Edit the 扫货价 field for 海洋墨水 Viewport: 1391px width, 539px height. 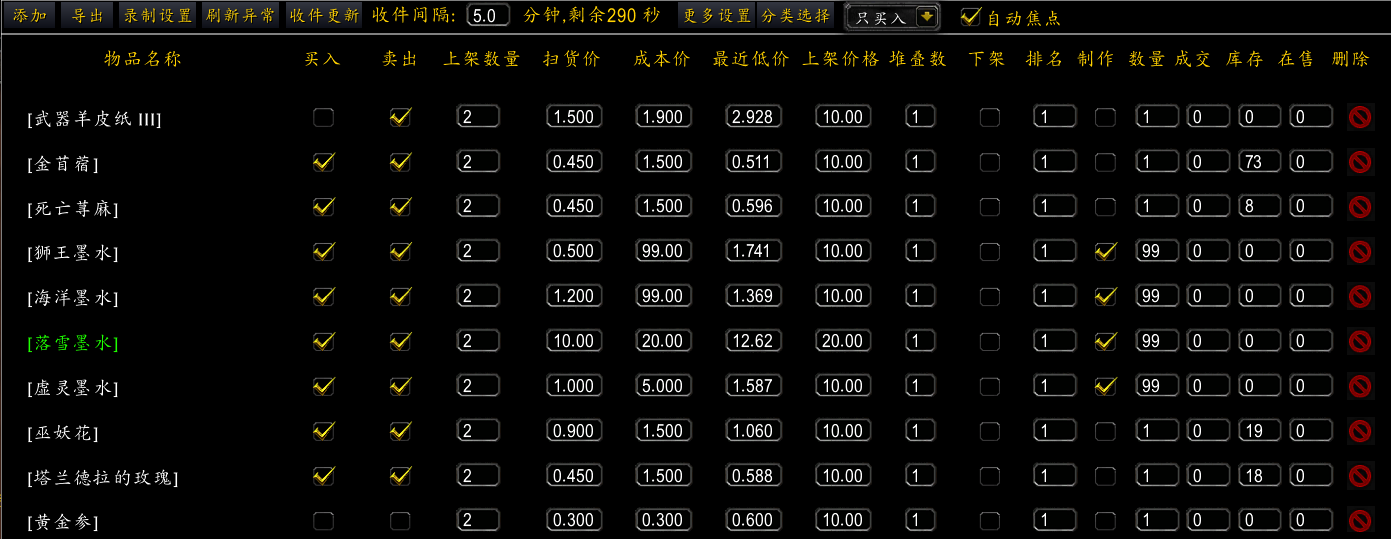(574, 297)
